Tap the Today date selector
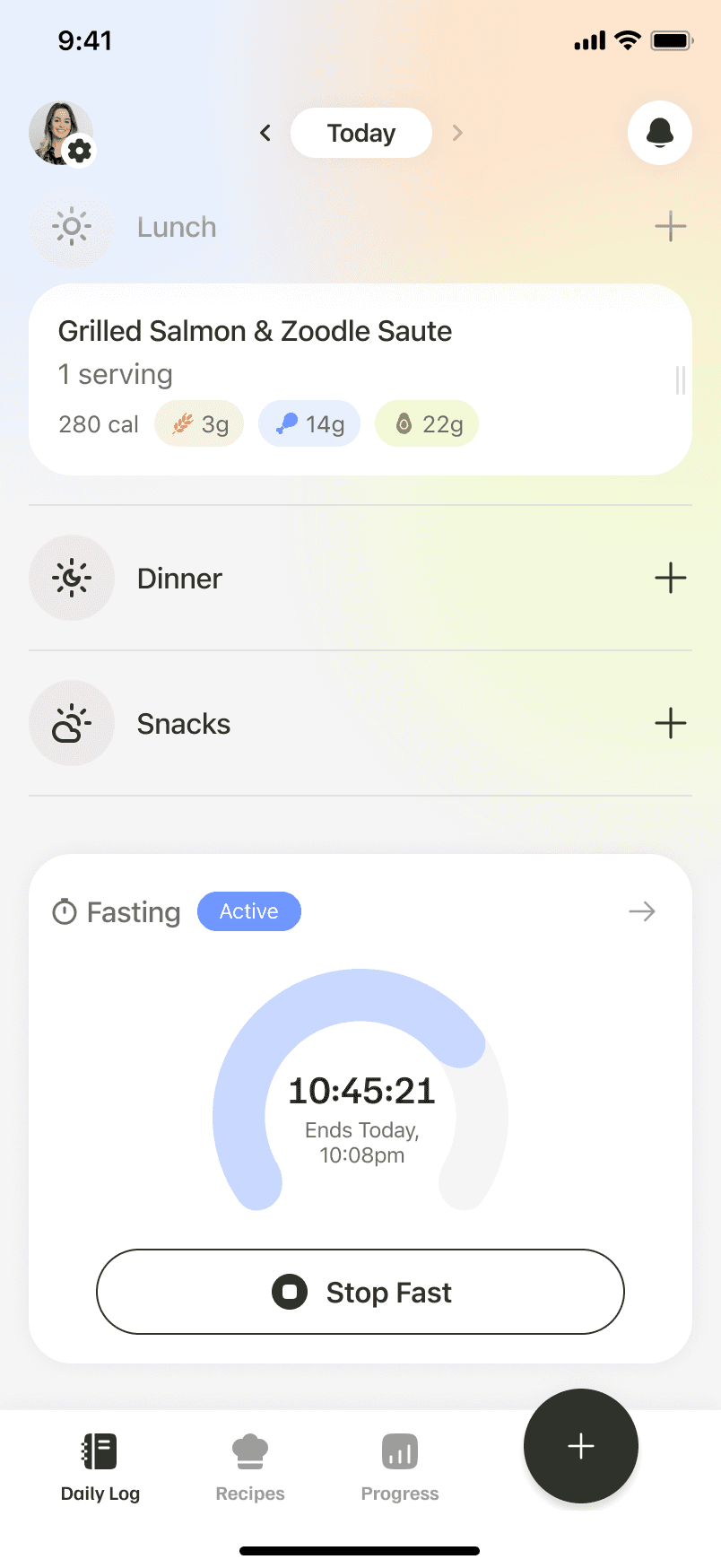The image size is (721, 1568). pyautogui.click(x=361, y=133)
